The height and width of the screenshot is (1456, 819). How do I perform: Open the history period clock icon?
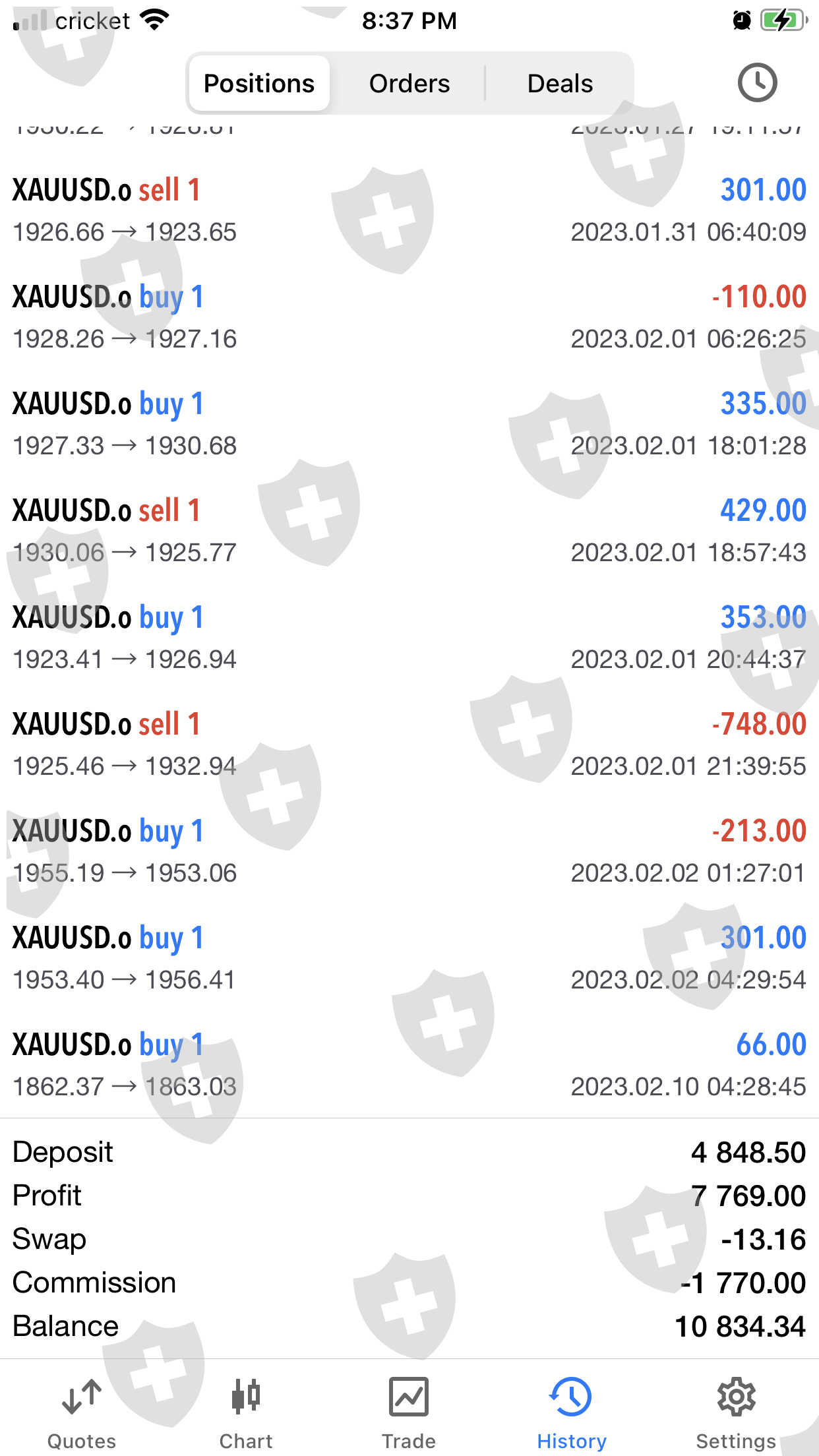[756, 83]
